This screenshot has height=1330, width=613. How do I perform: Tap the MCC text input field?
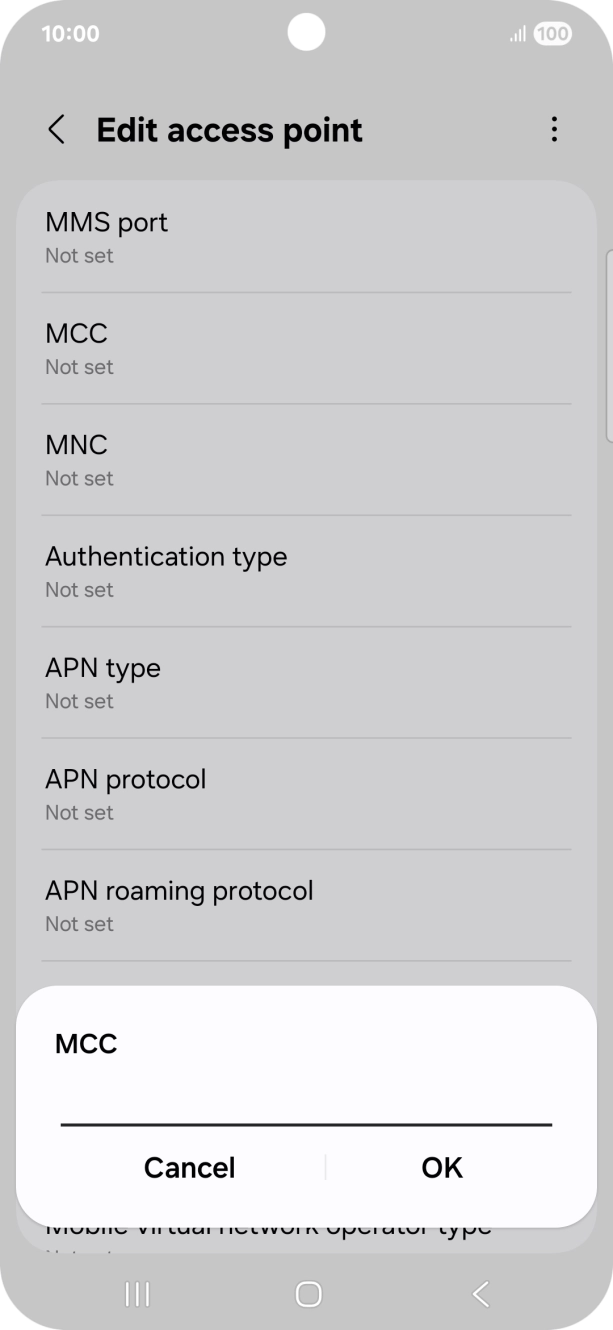coord(306,1105)
